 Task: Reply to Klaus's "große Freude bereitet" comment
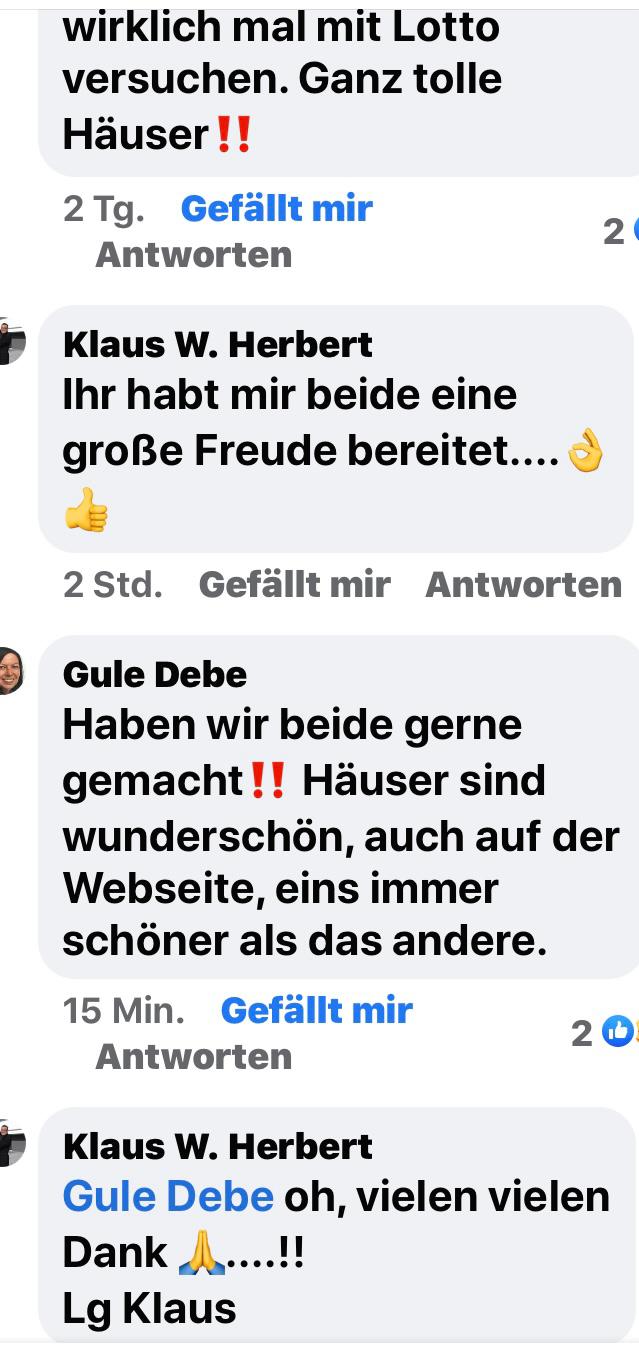pyautogui.click(x=523, y=585)
